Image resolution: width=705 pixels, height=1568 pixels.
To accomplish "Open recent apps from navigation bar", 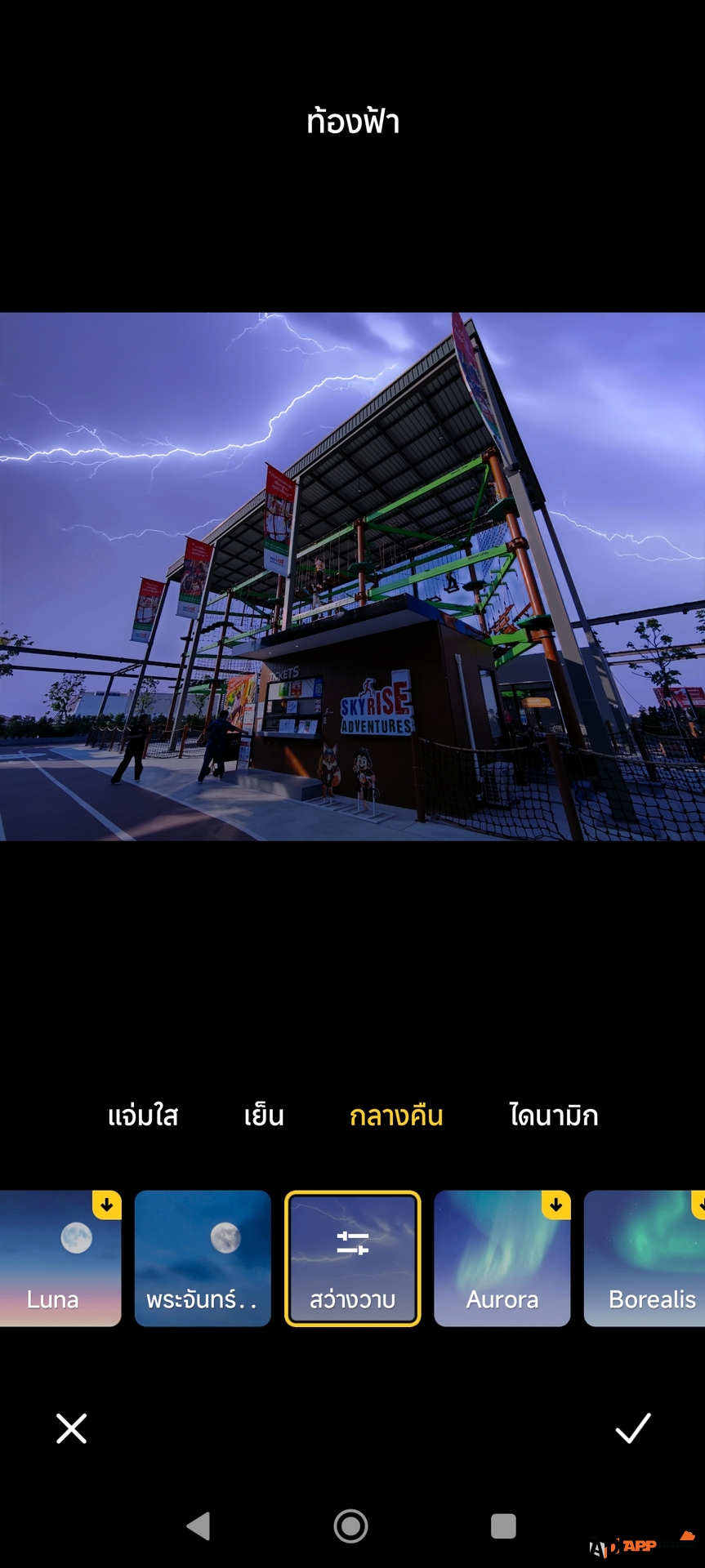I will (x=503, y=1526).
